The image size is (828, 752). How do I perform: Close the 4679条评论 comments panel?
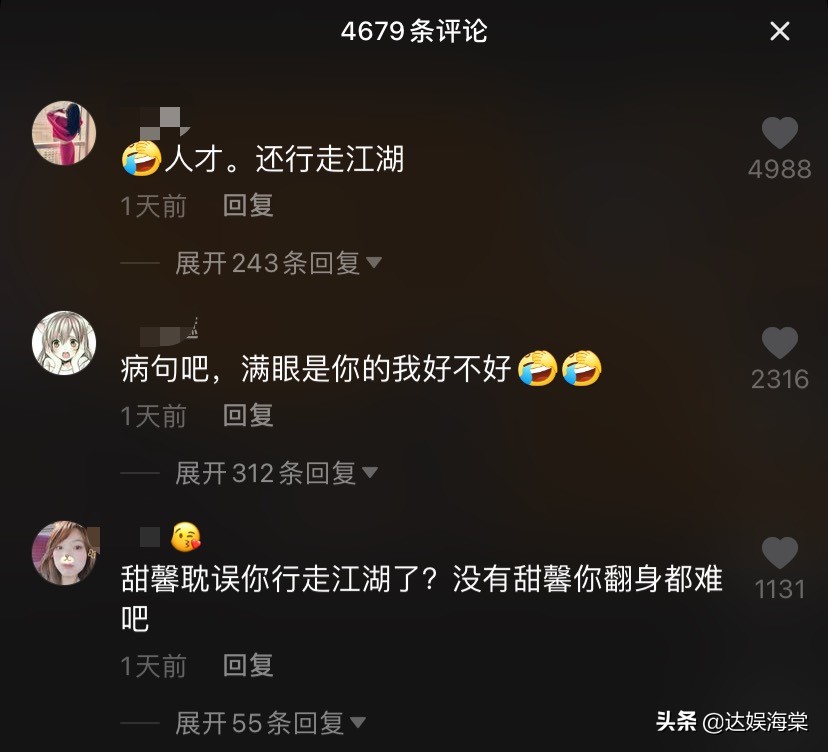(x=780, y=31)
